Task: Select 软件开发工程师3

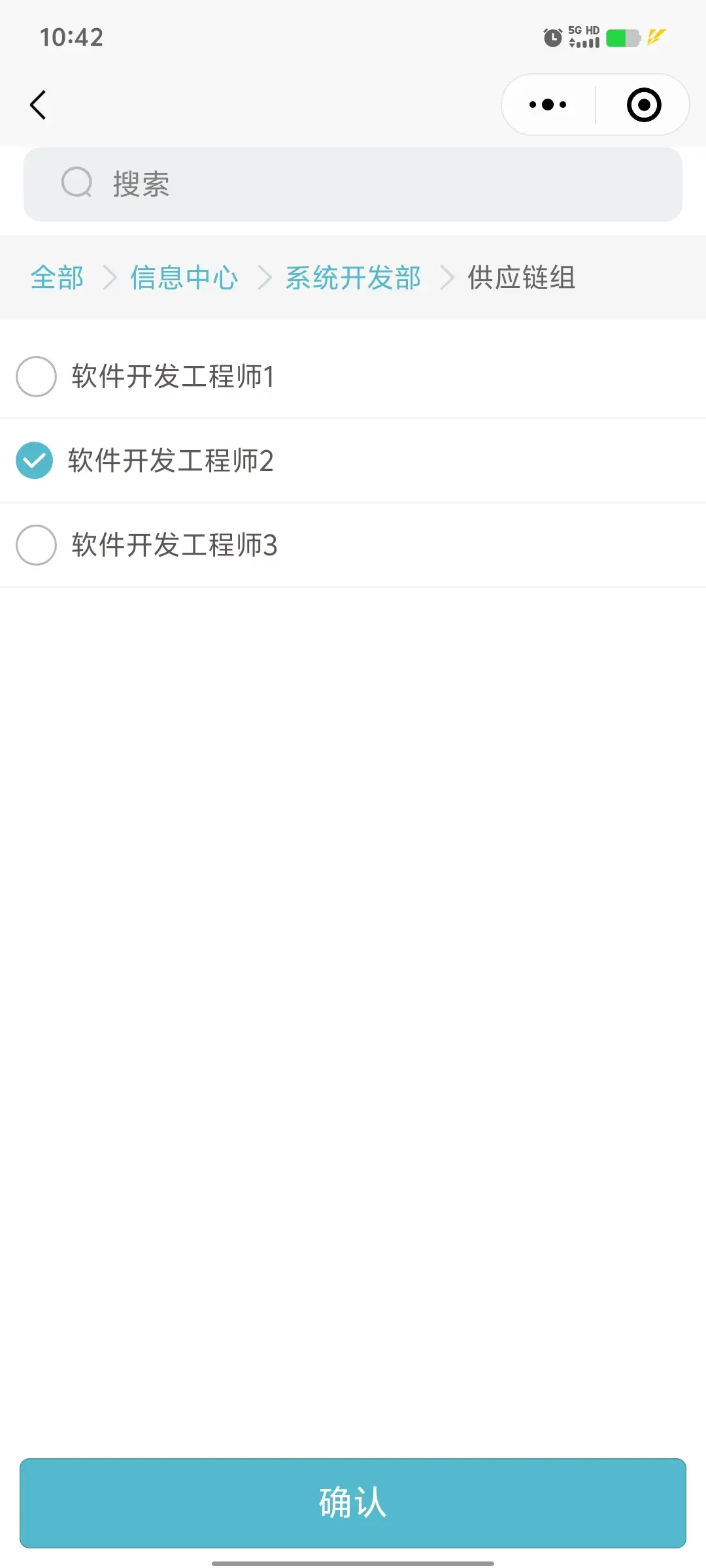Action: pos(36,545)
